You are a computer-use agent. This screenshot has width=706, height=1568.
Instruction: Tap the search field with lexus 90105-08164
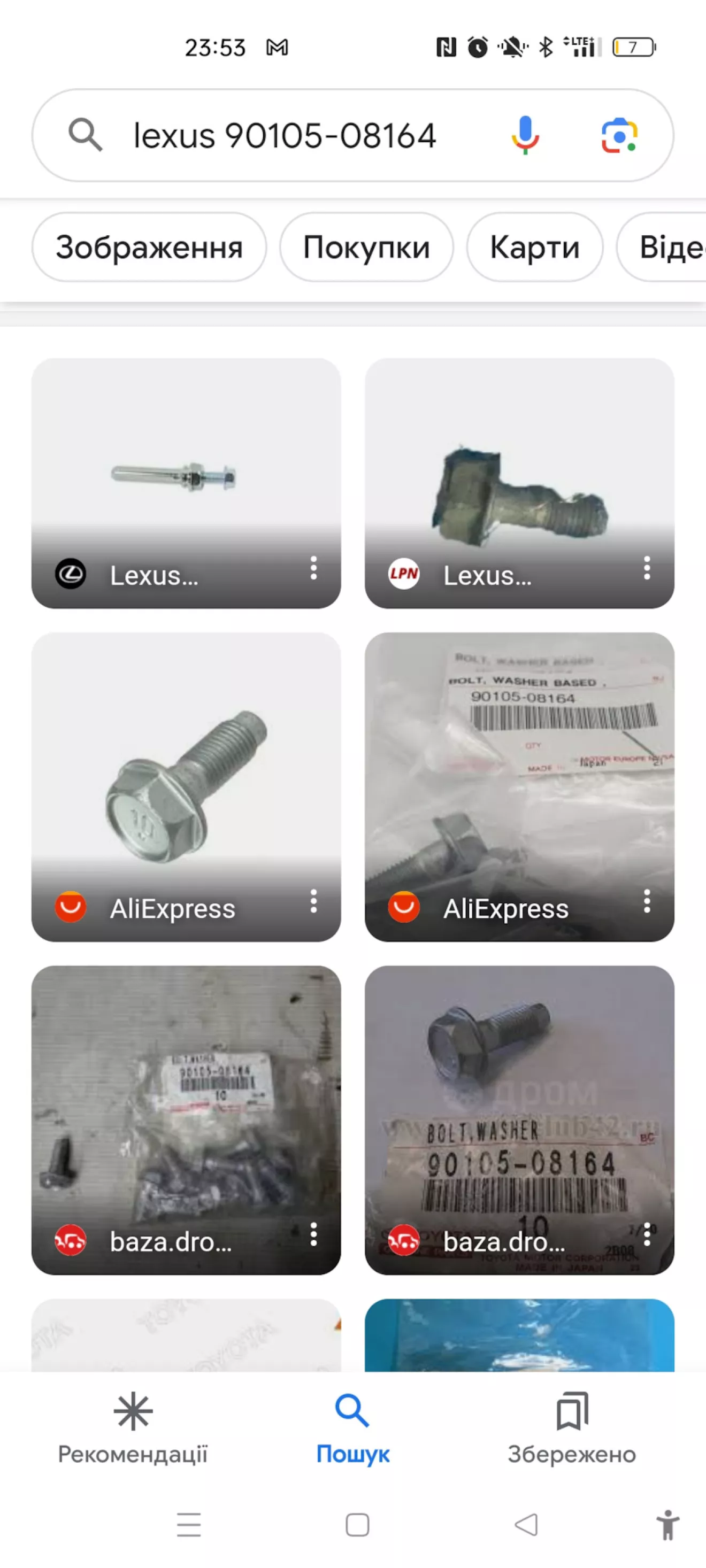pos(284,135)
